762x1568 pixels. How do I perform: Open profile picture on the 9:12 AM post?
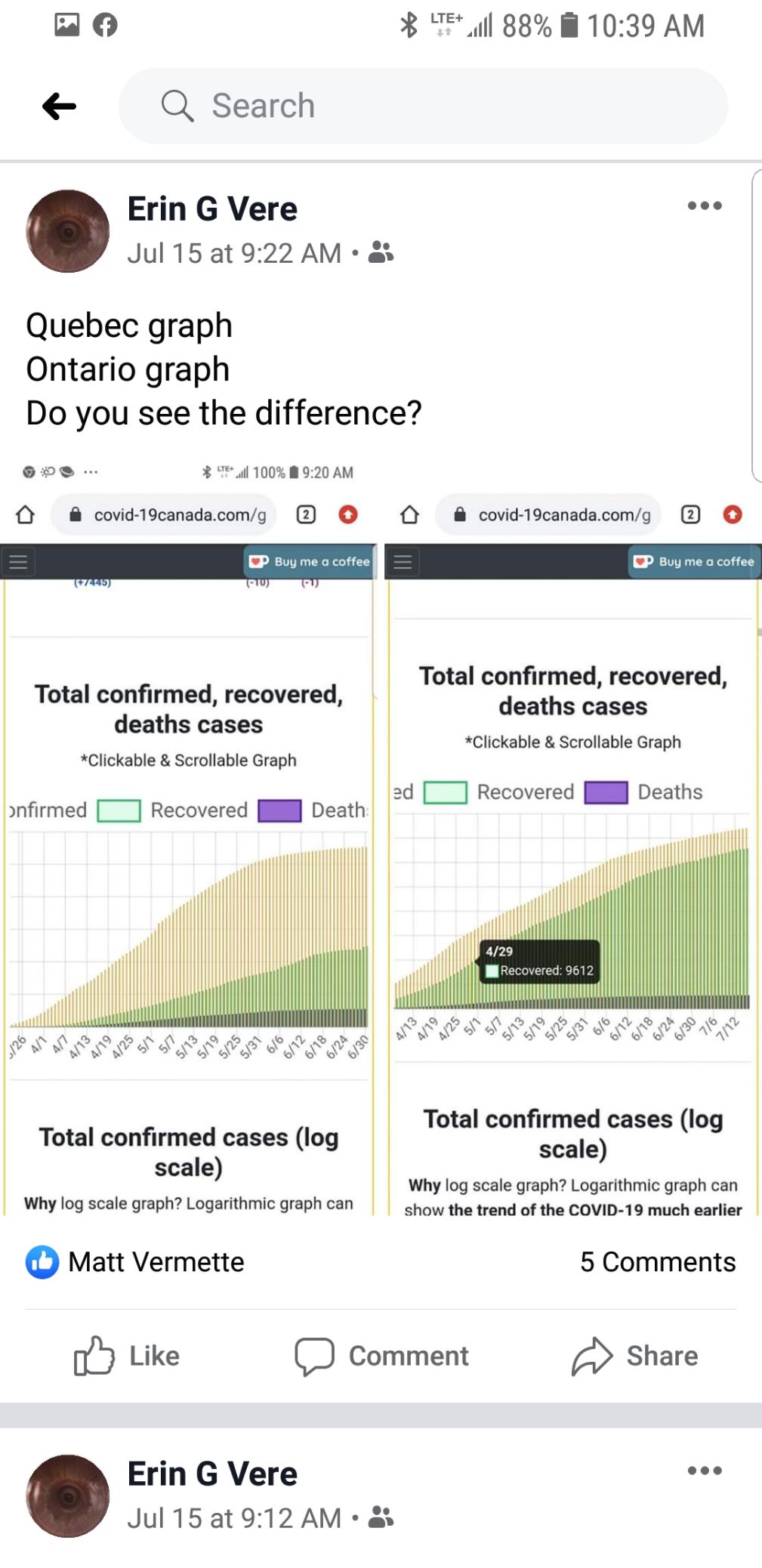[x=68, y=1495]
